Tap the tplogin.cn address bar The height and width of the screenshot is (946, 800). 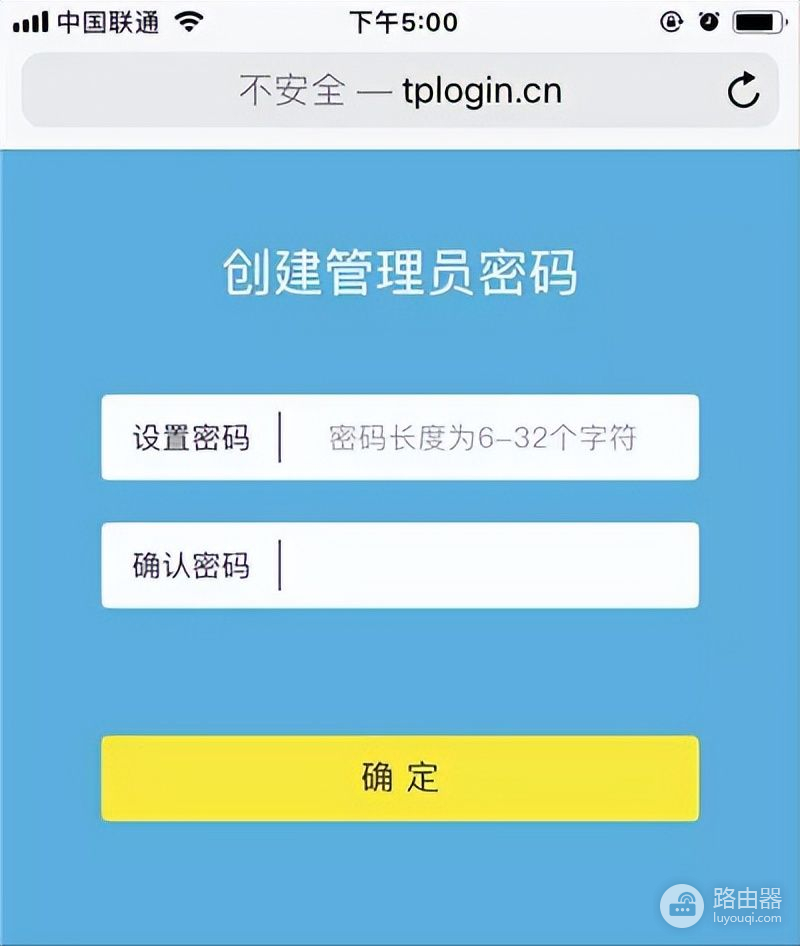(400, 91)
